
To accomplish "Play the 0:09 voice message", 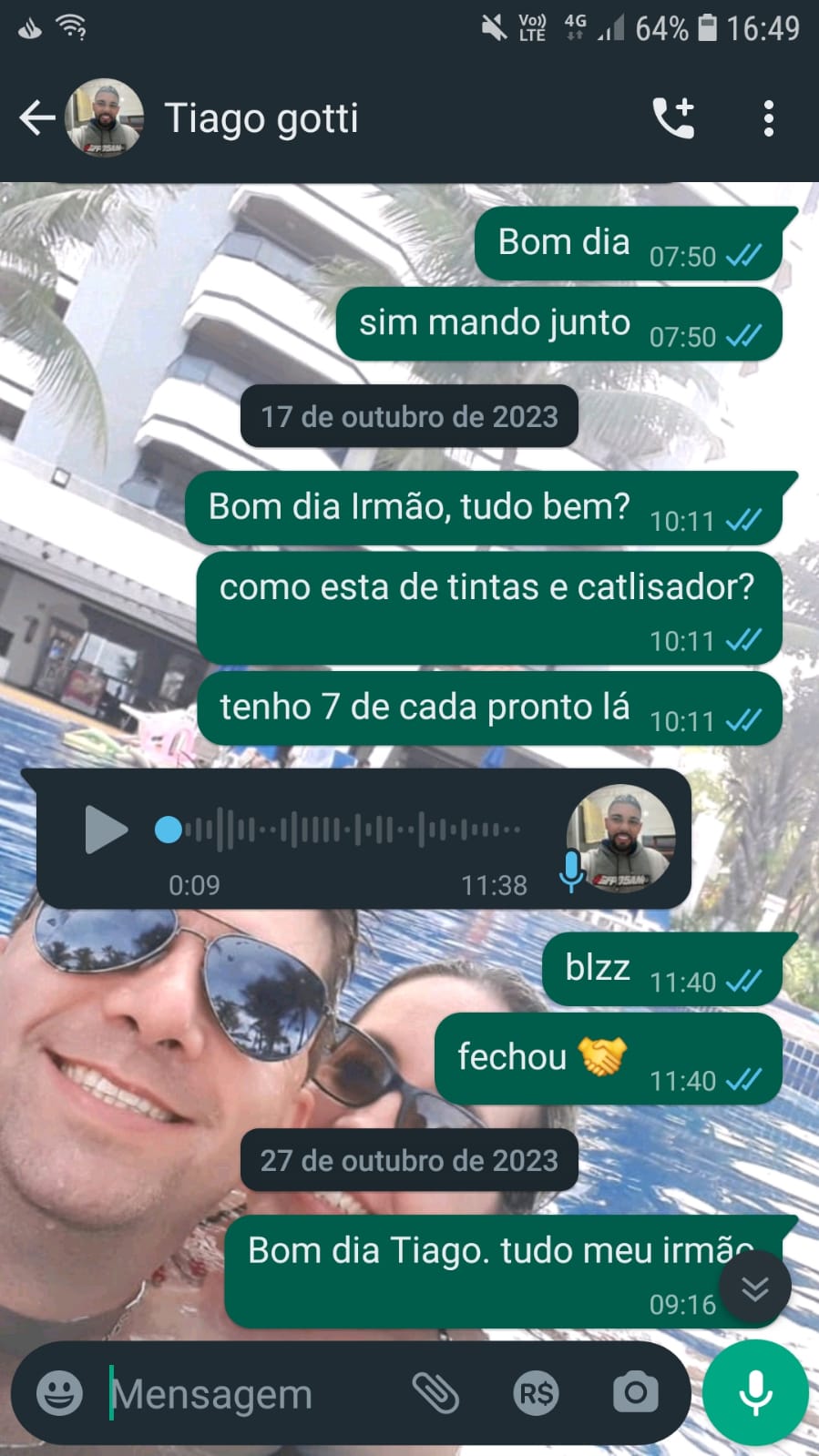I will click(106, 830).
